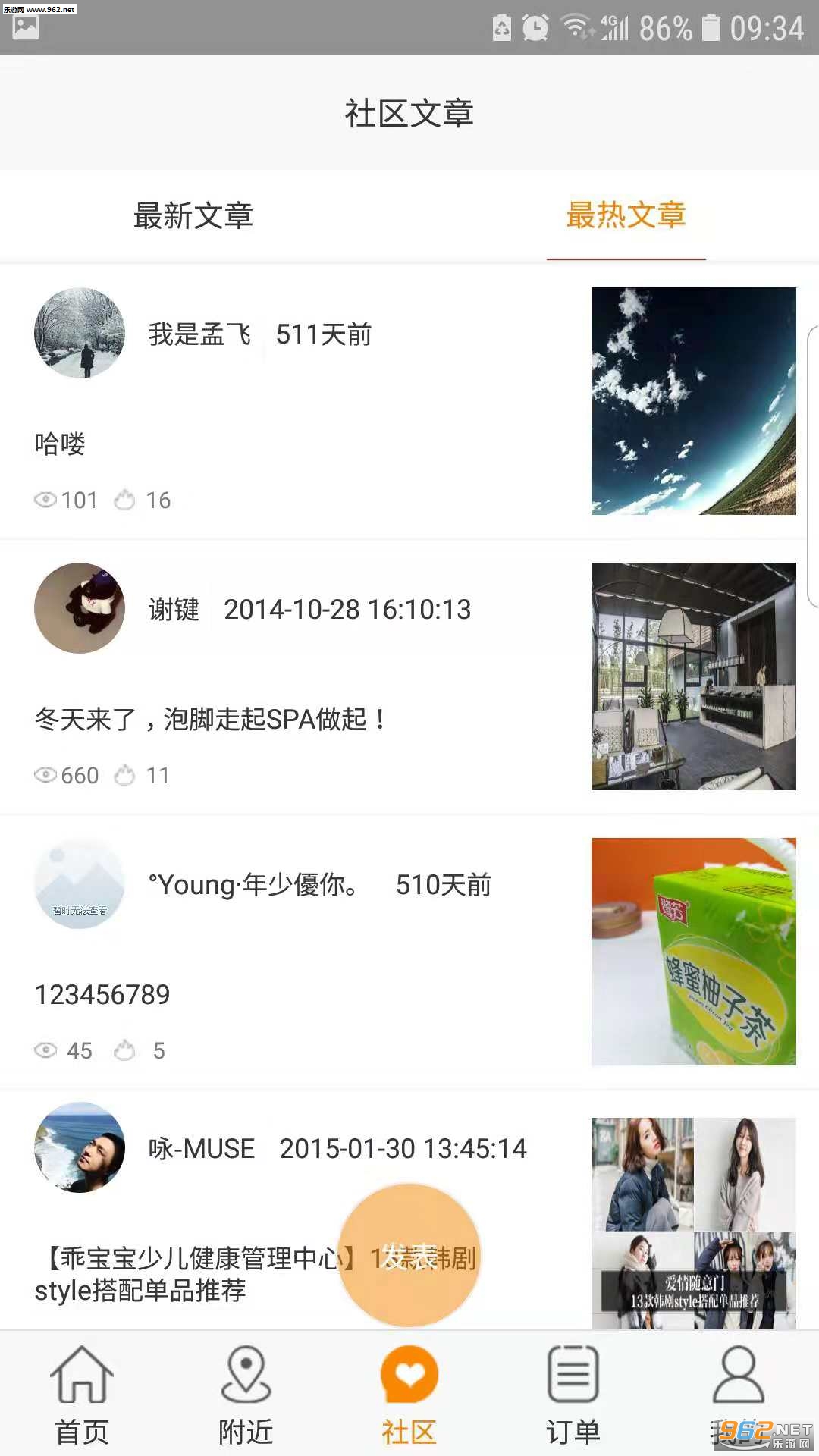Open the article 冬天来了，泡脚走起SPA做起！
Image resolution: width=819 pixels, height=1456 pixels.
[x=211, y=719]
